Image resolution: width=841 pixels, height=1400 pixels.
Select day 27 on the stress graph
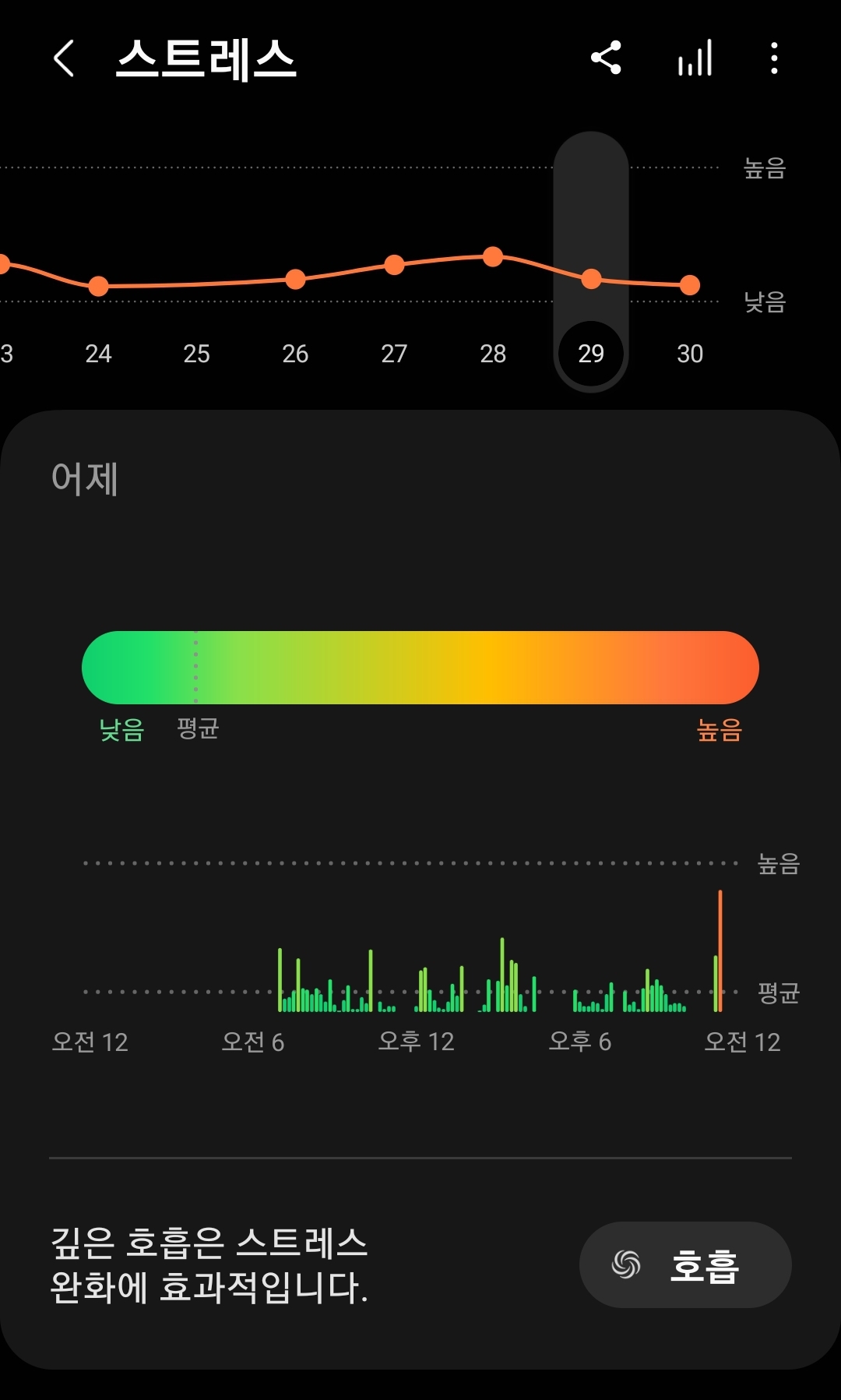(394, 354)
